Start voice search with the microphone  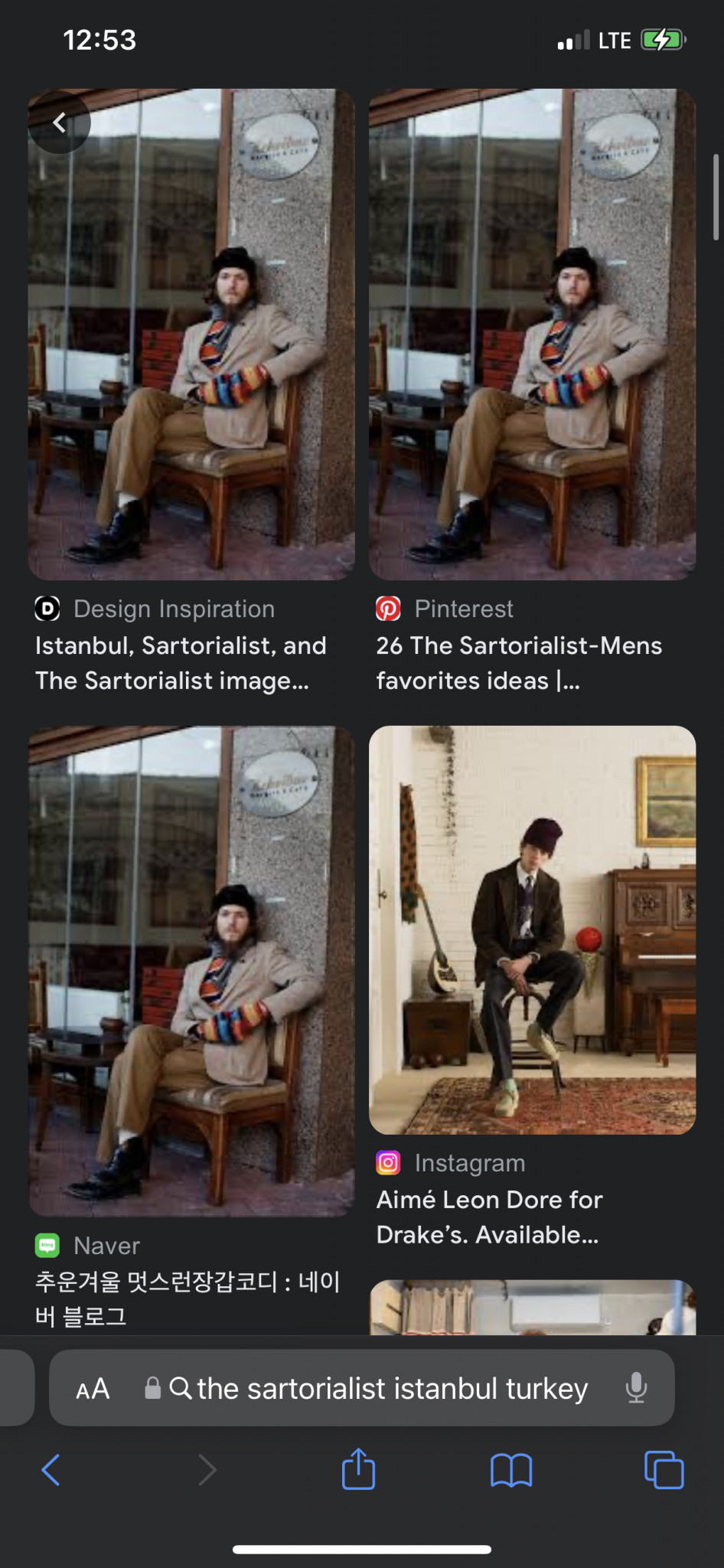click(636, 1389)
